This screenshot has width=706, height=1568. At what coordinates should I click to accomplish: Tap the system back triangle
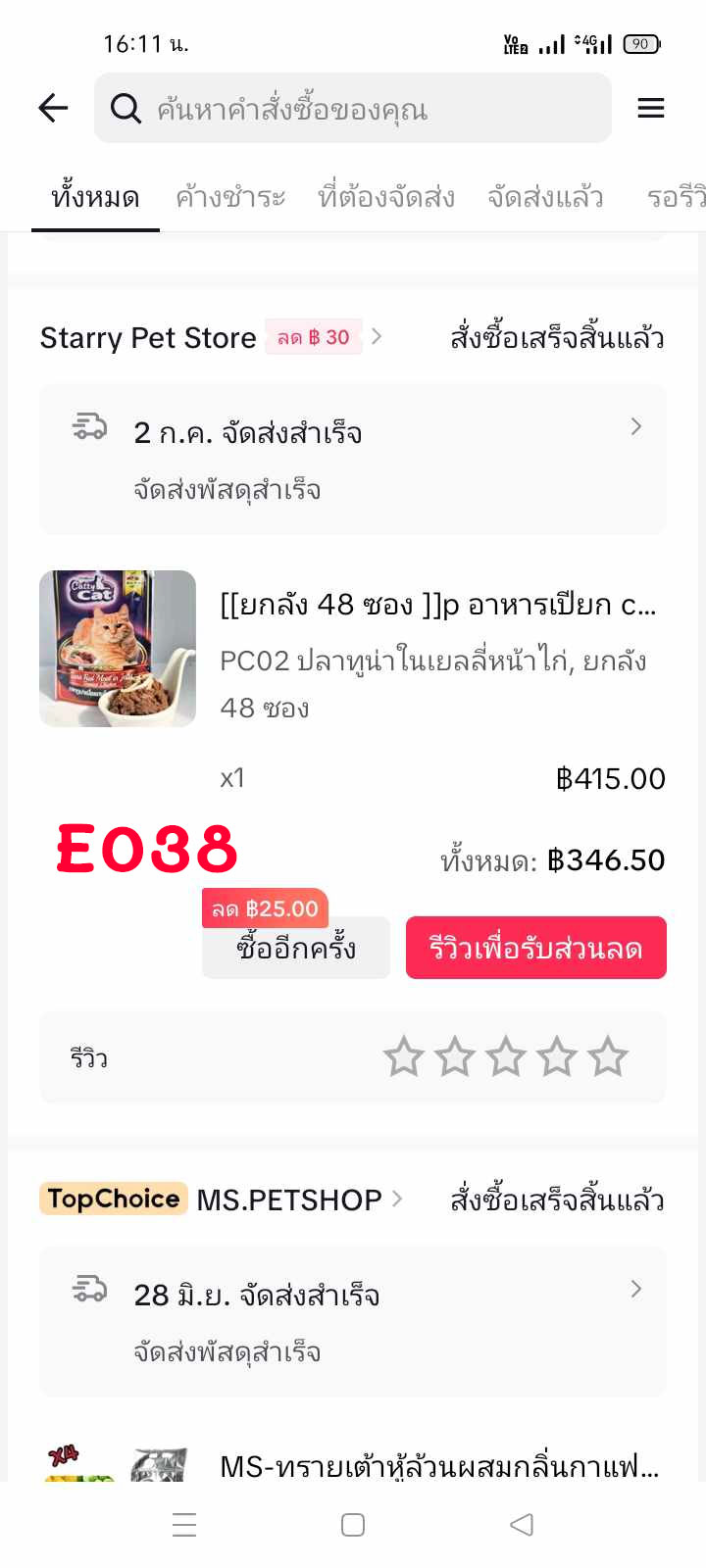tap(522, 1525)
